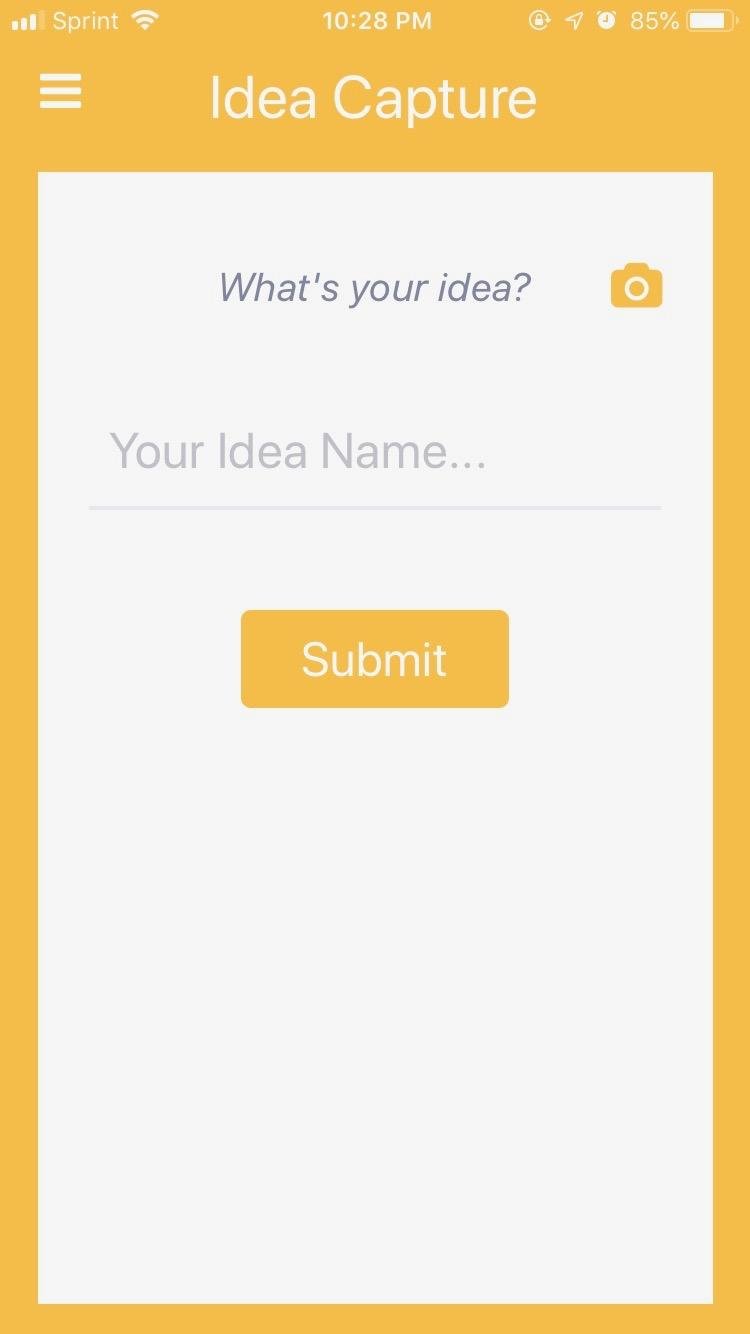Tap the camera icon to add photo
This screenshot has height=1334, width=750.
pos(636,287)
